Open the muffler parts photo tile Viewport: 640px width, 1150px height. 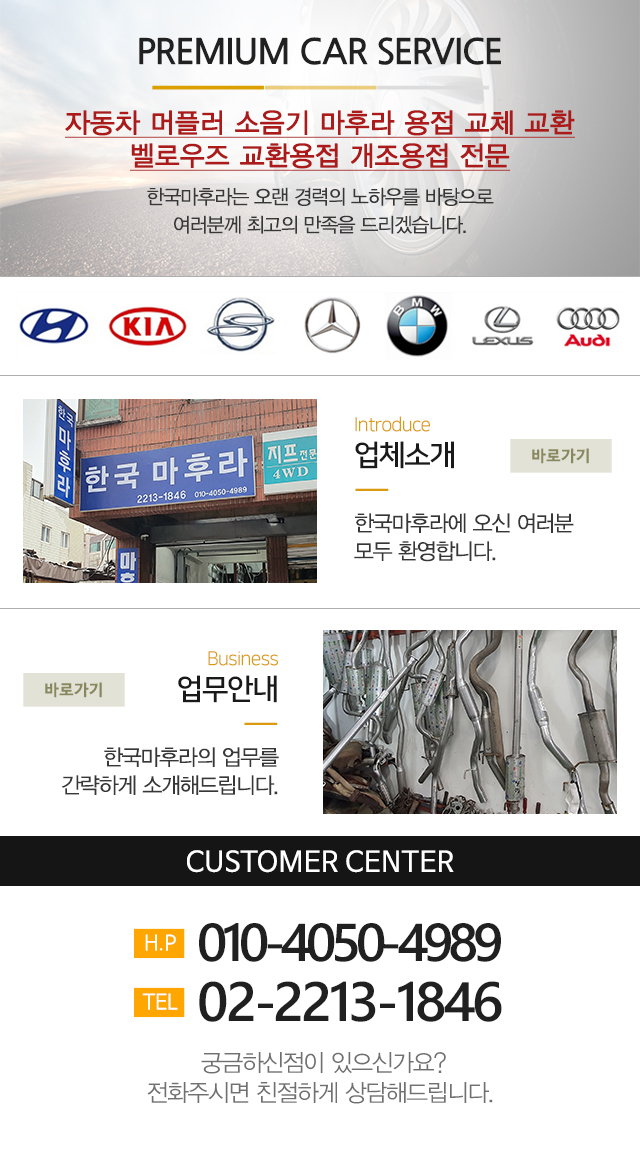(x=470, y=721)
